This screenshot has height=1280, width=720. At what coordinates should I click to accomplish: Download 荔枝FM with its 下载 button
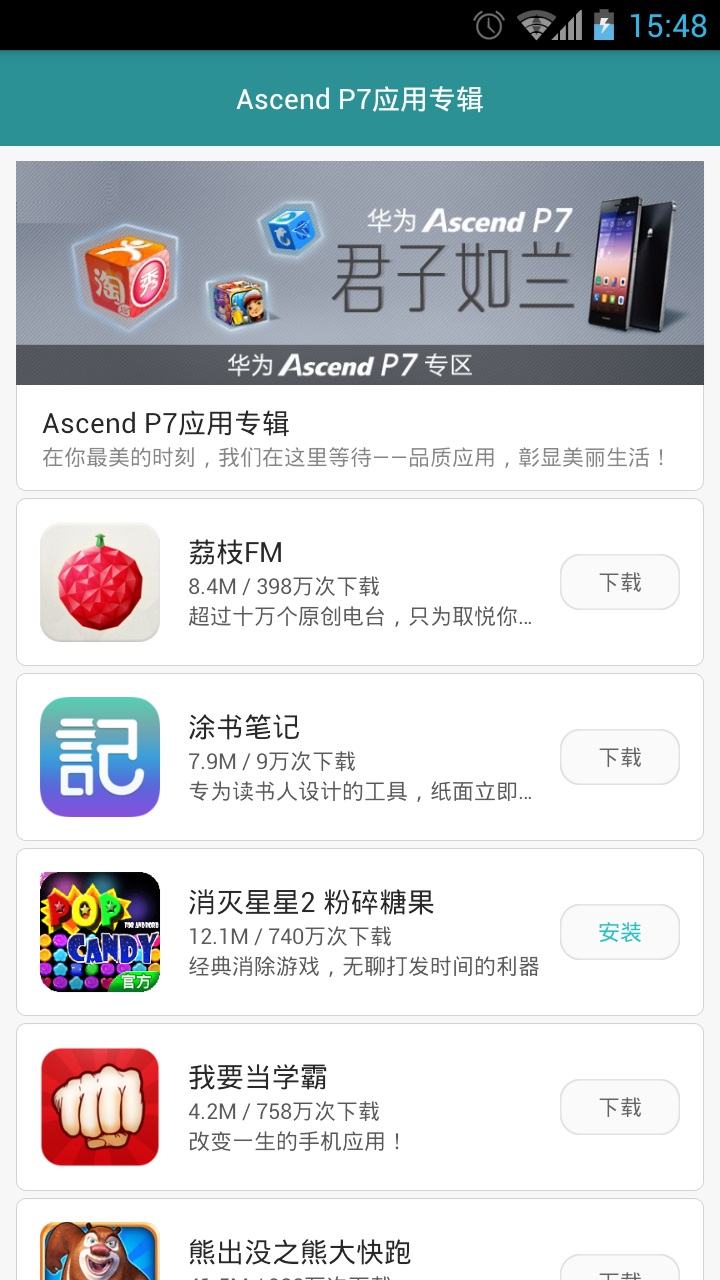click(x=619, y=581)
